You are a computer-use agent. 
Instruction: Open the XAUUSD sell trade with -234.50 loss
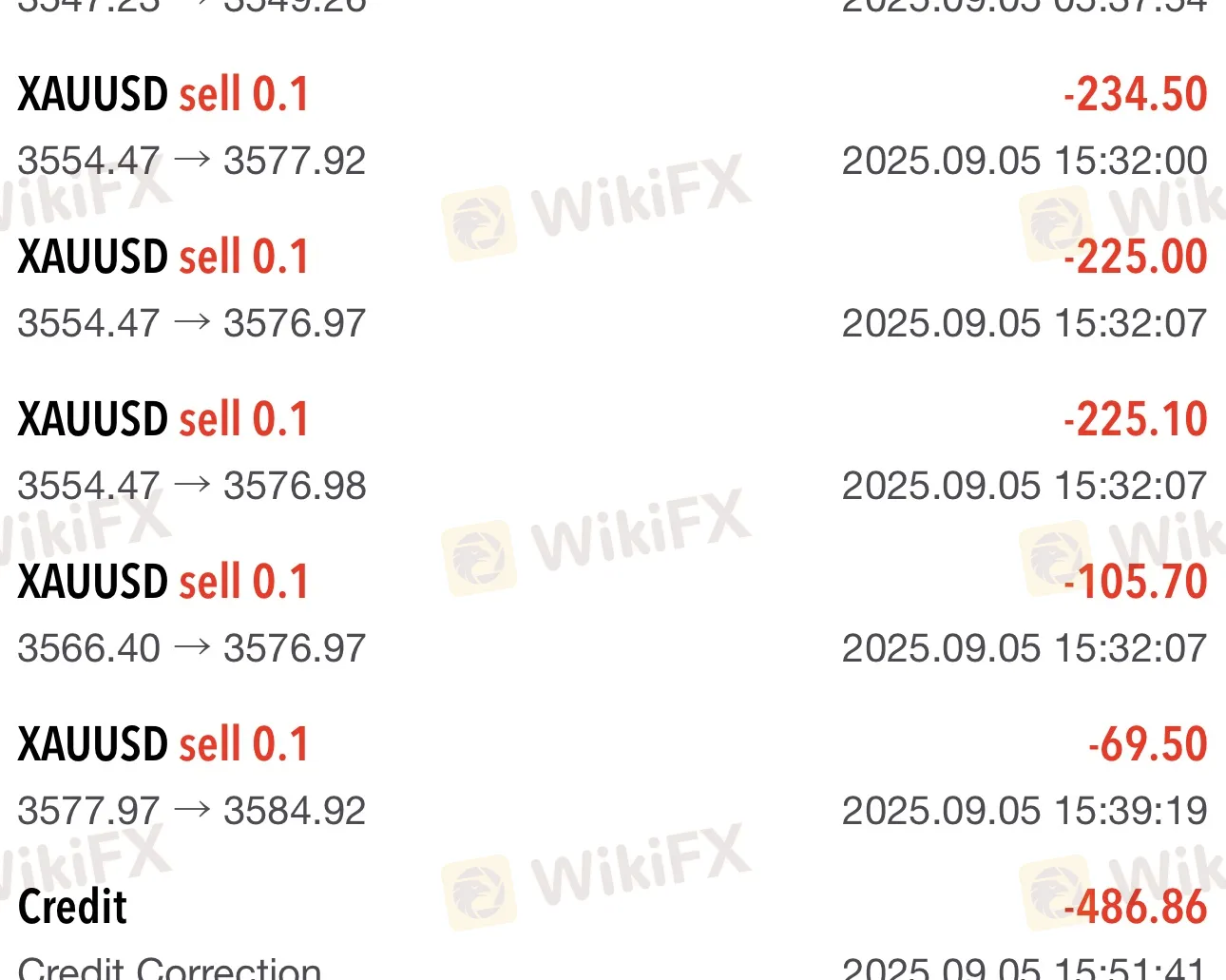click(612, 127)
